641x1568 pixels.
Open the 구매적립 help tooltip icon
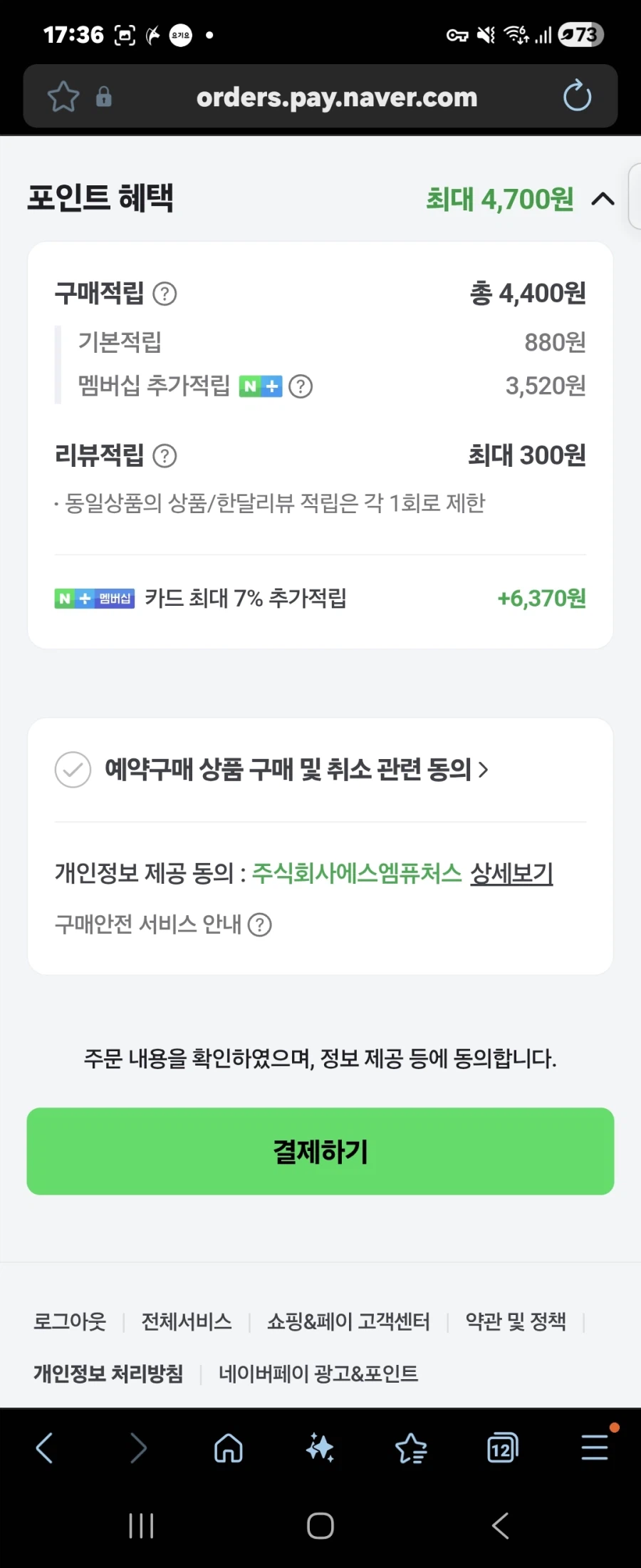pos(165,294)
